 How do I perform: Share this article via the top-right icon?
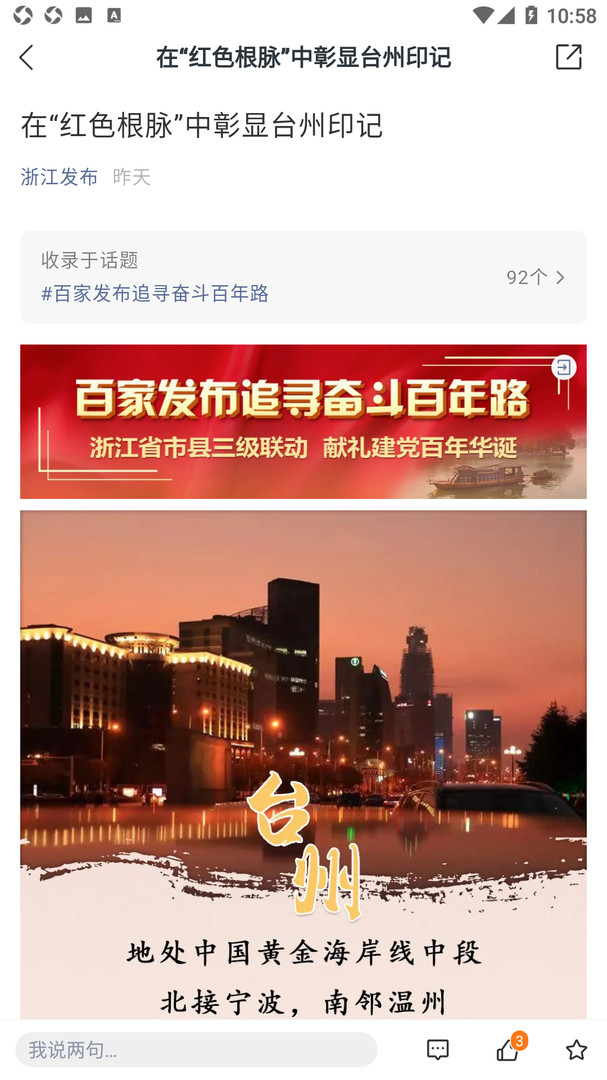tap(568, 57)
